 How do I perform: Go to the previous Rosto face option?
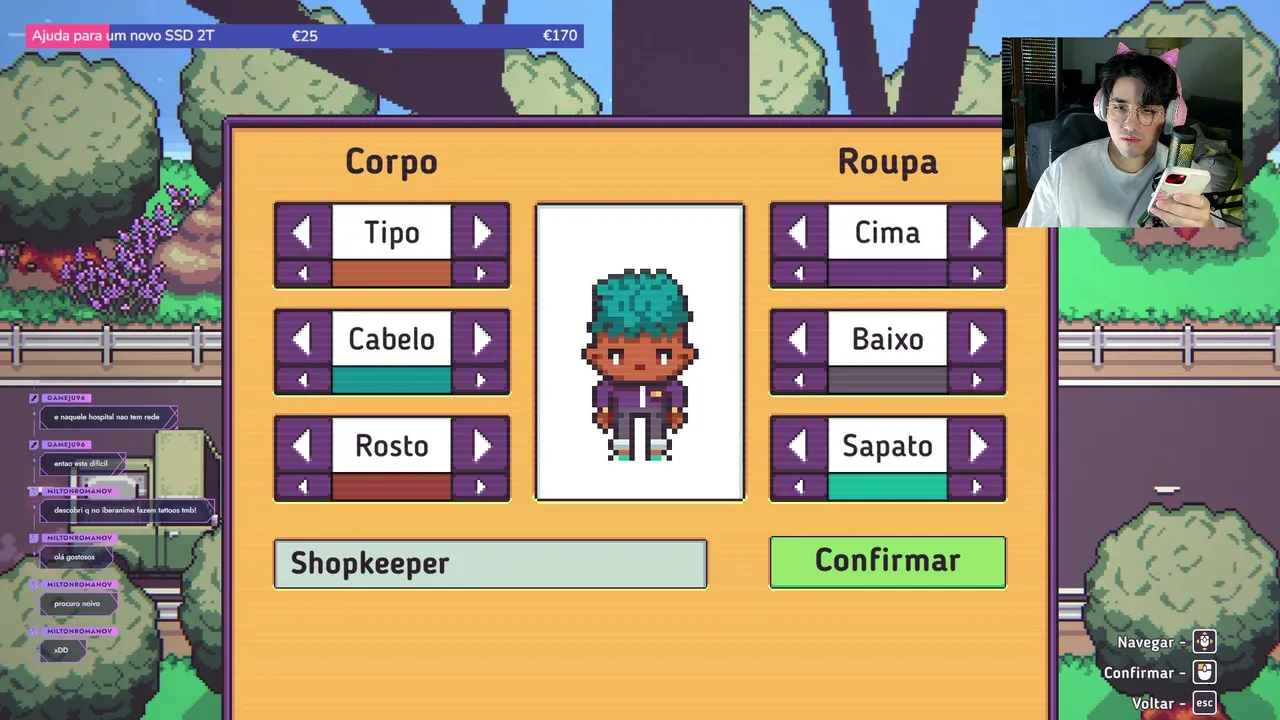click(302, 446)
